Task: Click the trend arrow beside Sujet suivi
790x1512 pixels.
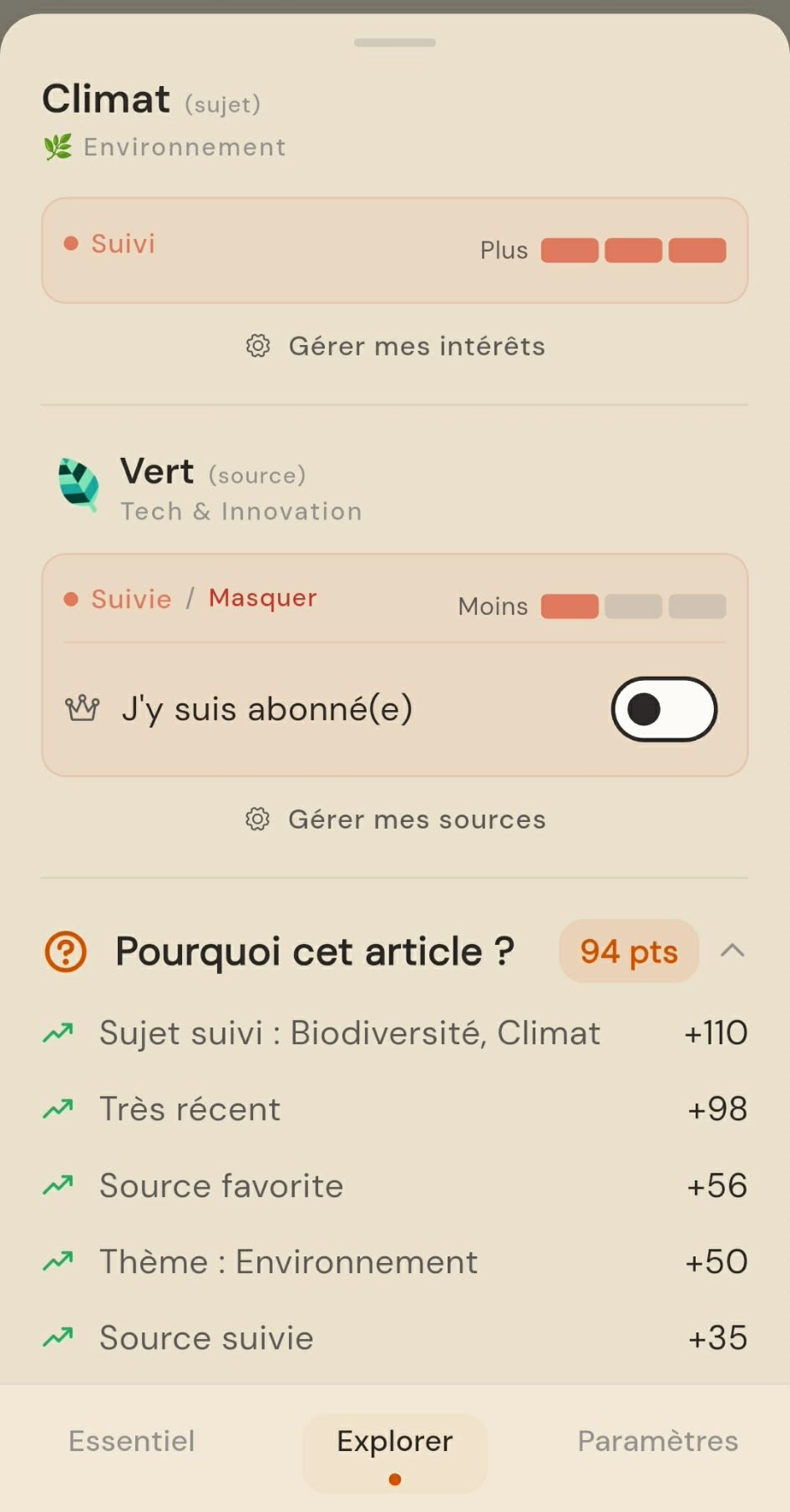Action: tap(55, 1033)
